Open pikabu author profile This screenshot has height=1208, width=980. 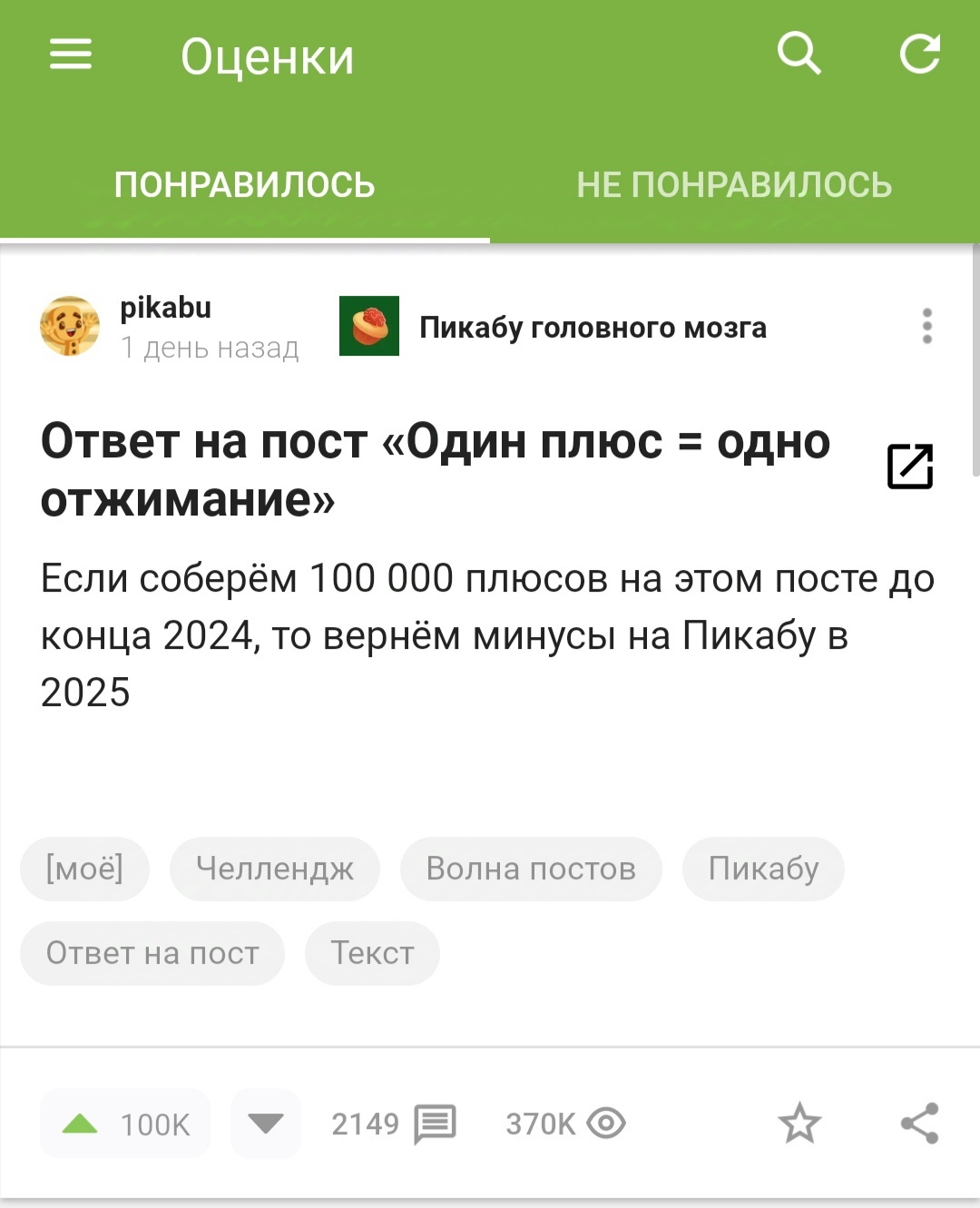click(165, 309)
